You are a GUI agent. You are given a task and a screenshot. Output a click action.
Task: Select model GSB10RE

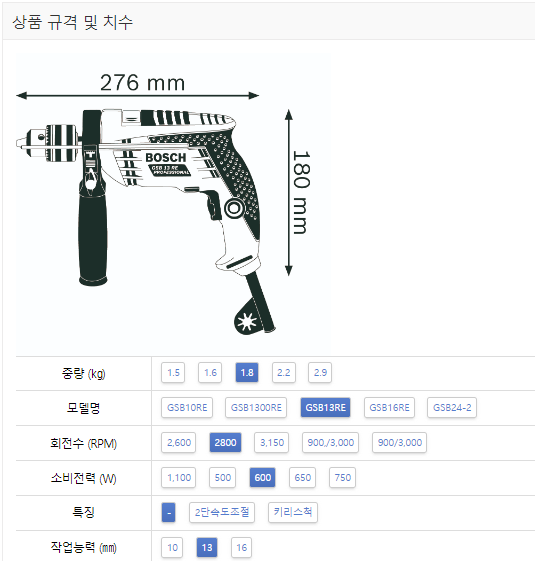187,408
